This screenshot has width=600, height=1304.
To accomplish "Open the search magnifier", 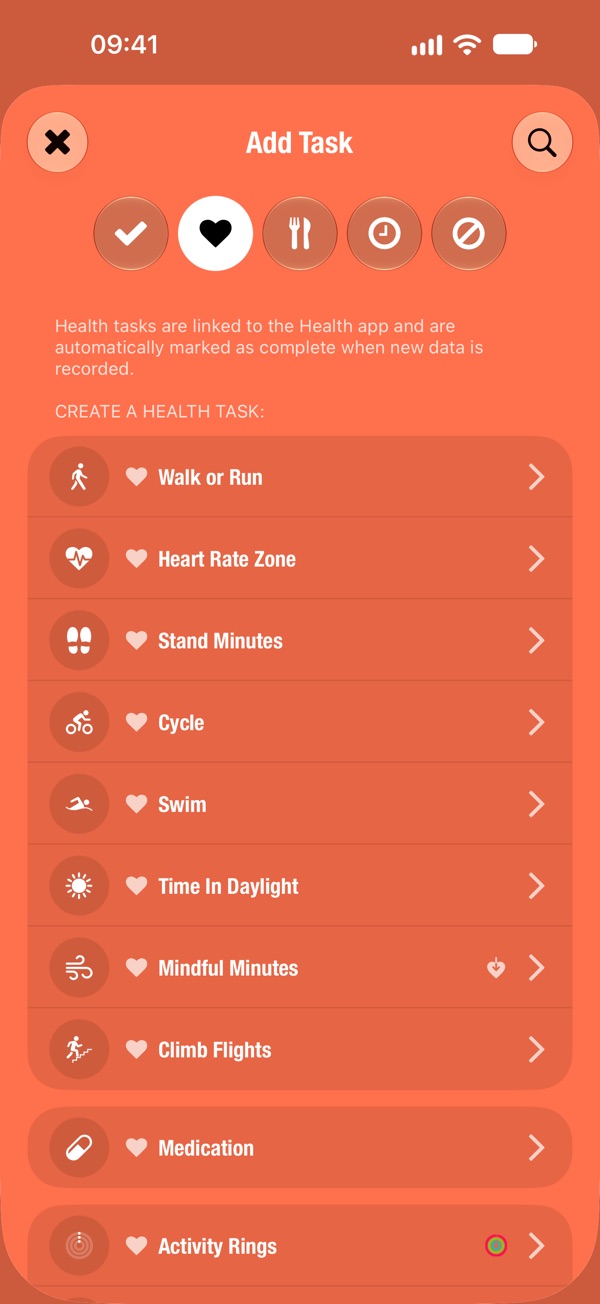I will pos(542,143).
